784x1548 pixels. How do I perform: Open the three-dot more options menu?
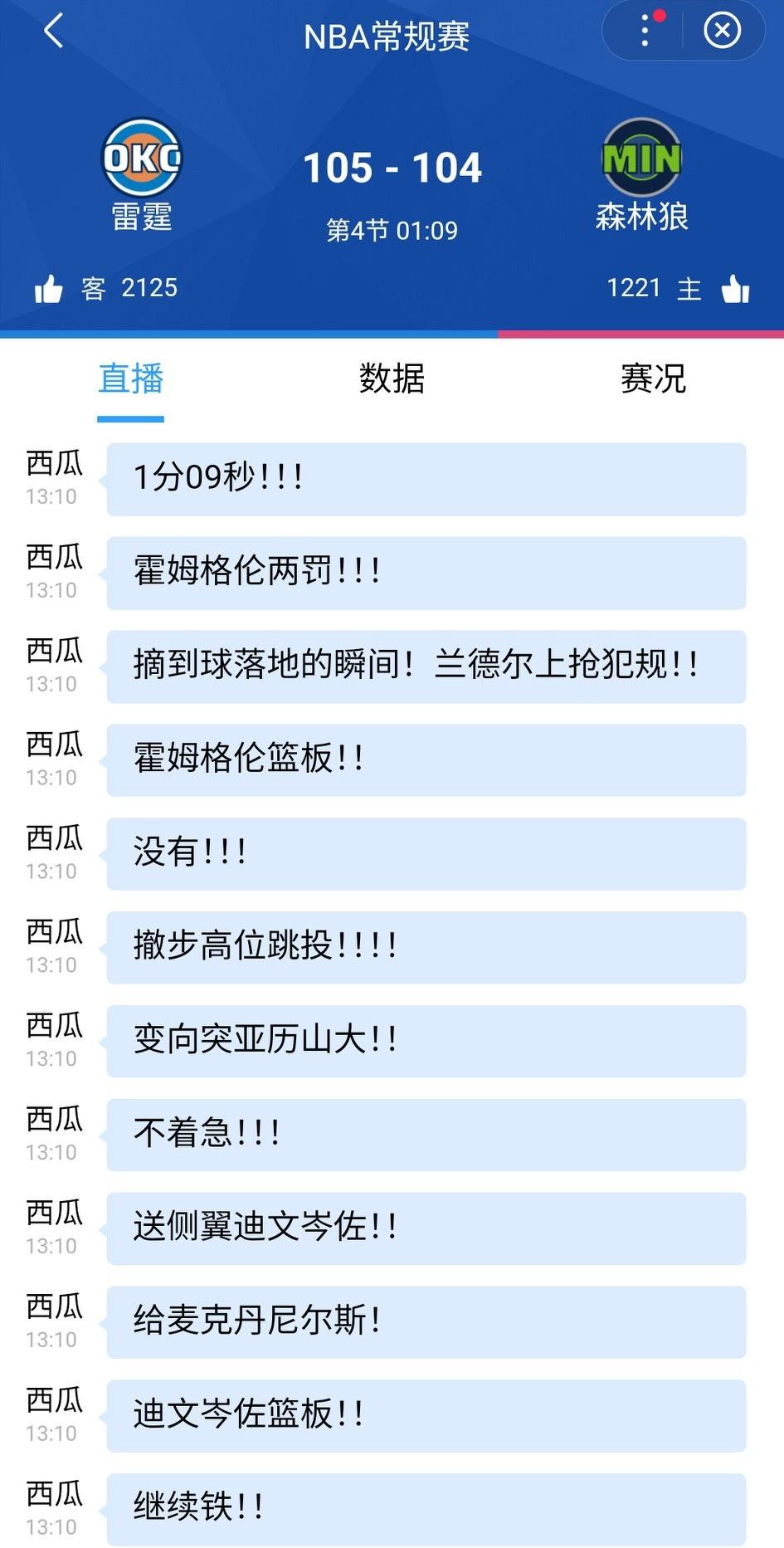point(644,30)
